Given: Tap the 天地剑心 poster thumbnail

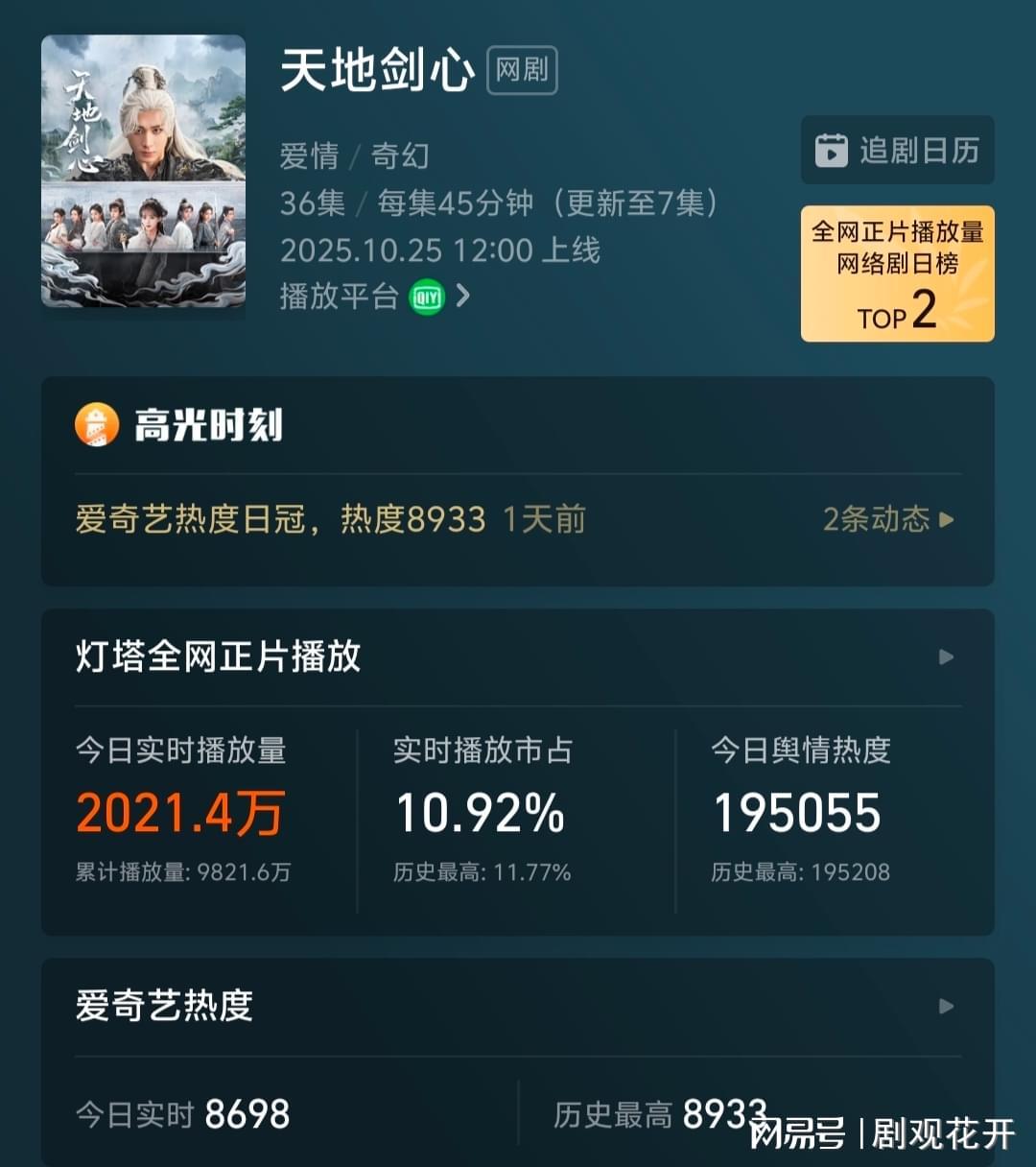Looking at the screenshot, I should tap(143, 172).
